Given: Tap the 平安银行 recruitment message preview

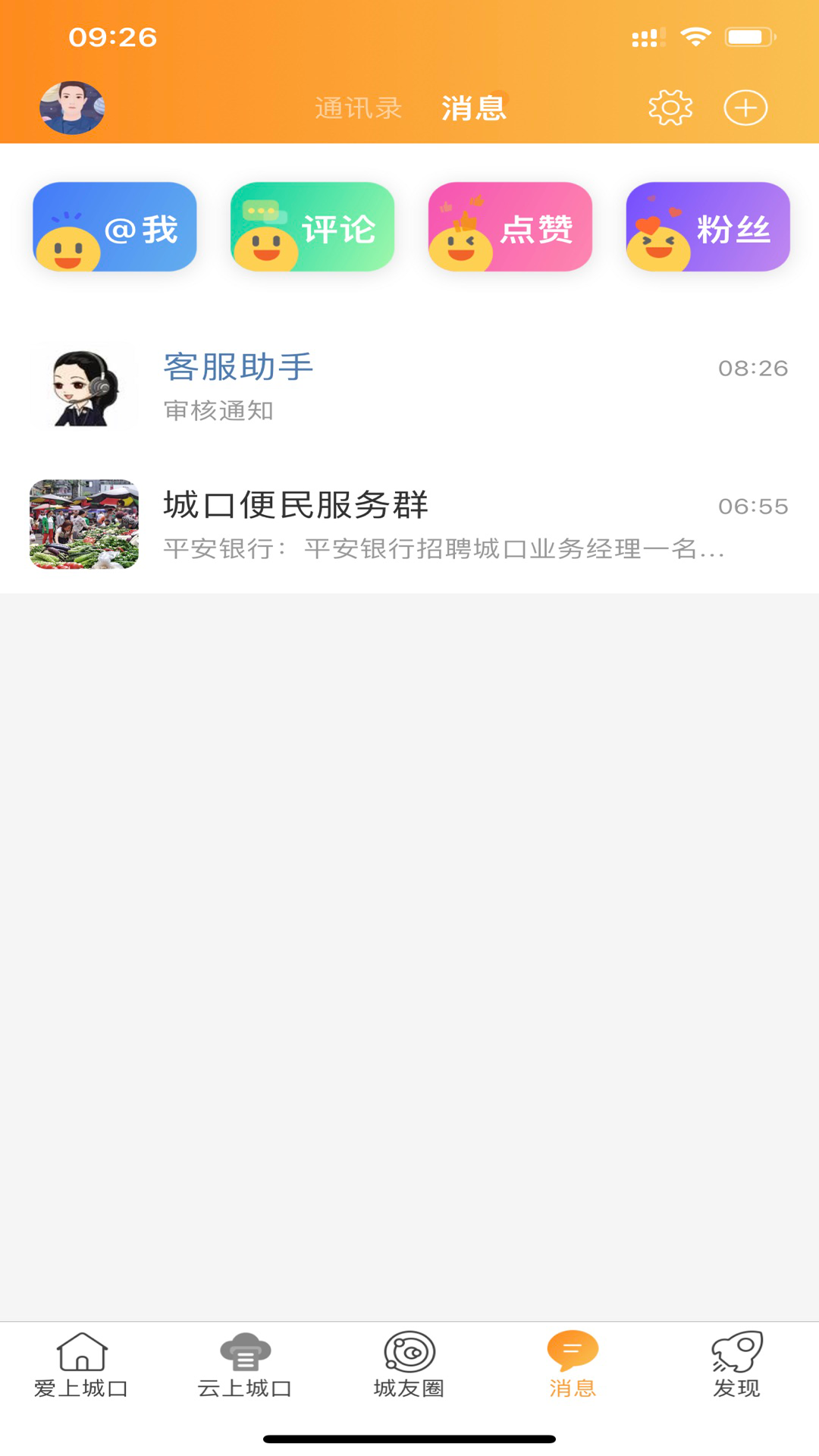Looking at the screenshot, I should tap(444, 552).
